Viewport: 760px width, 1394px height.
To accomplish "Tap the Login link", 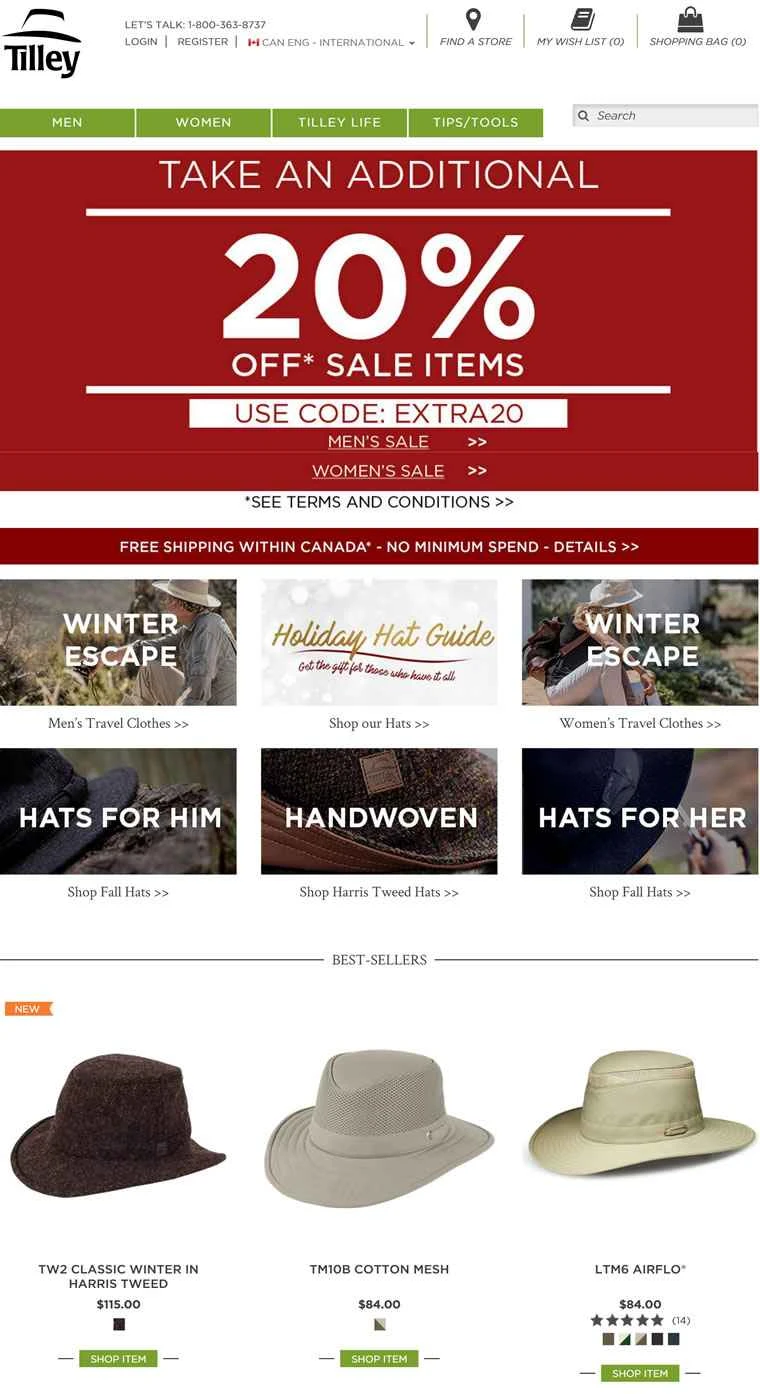I will (141, 42).
